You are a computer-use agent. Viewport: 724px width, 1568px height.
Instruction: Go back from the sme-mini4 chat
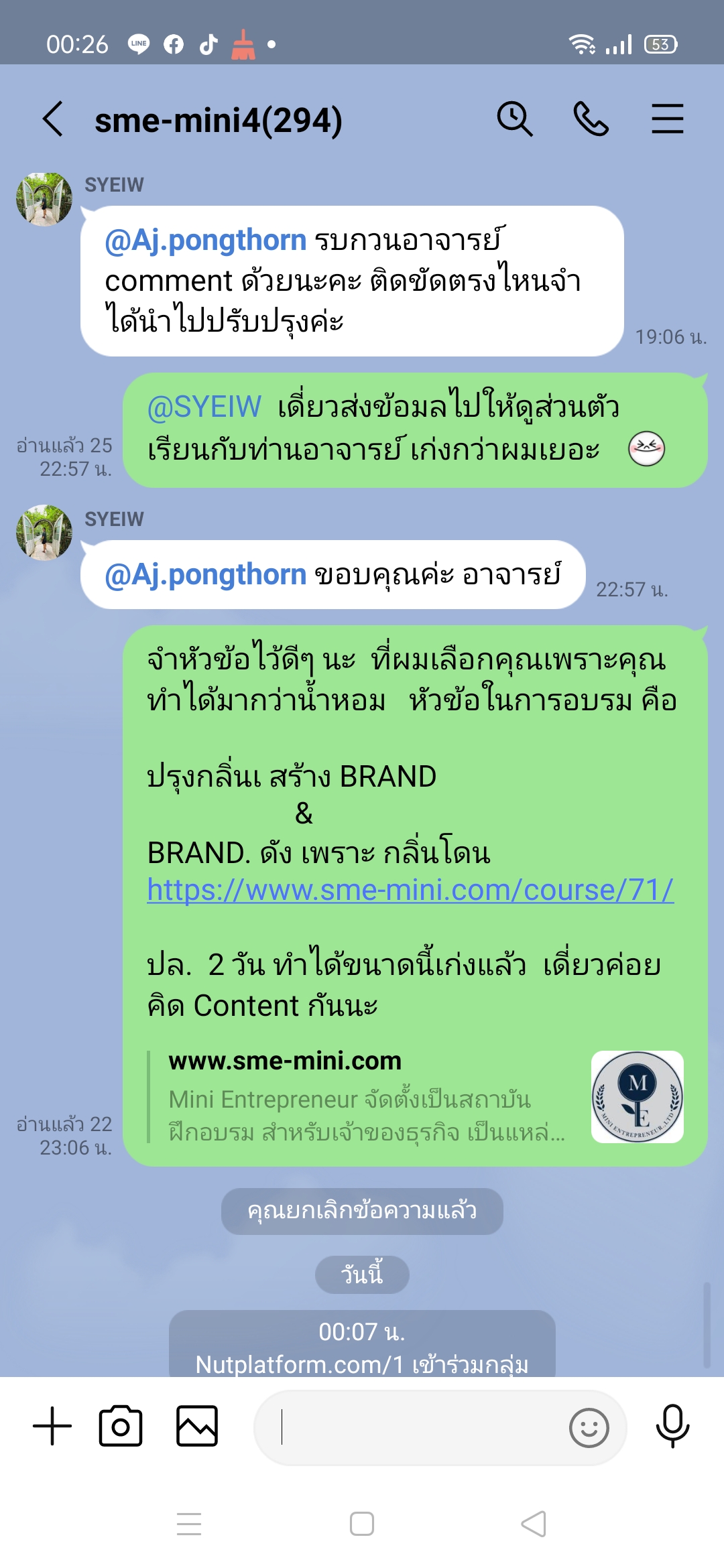(x=53, y=119)
